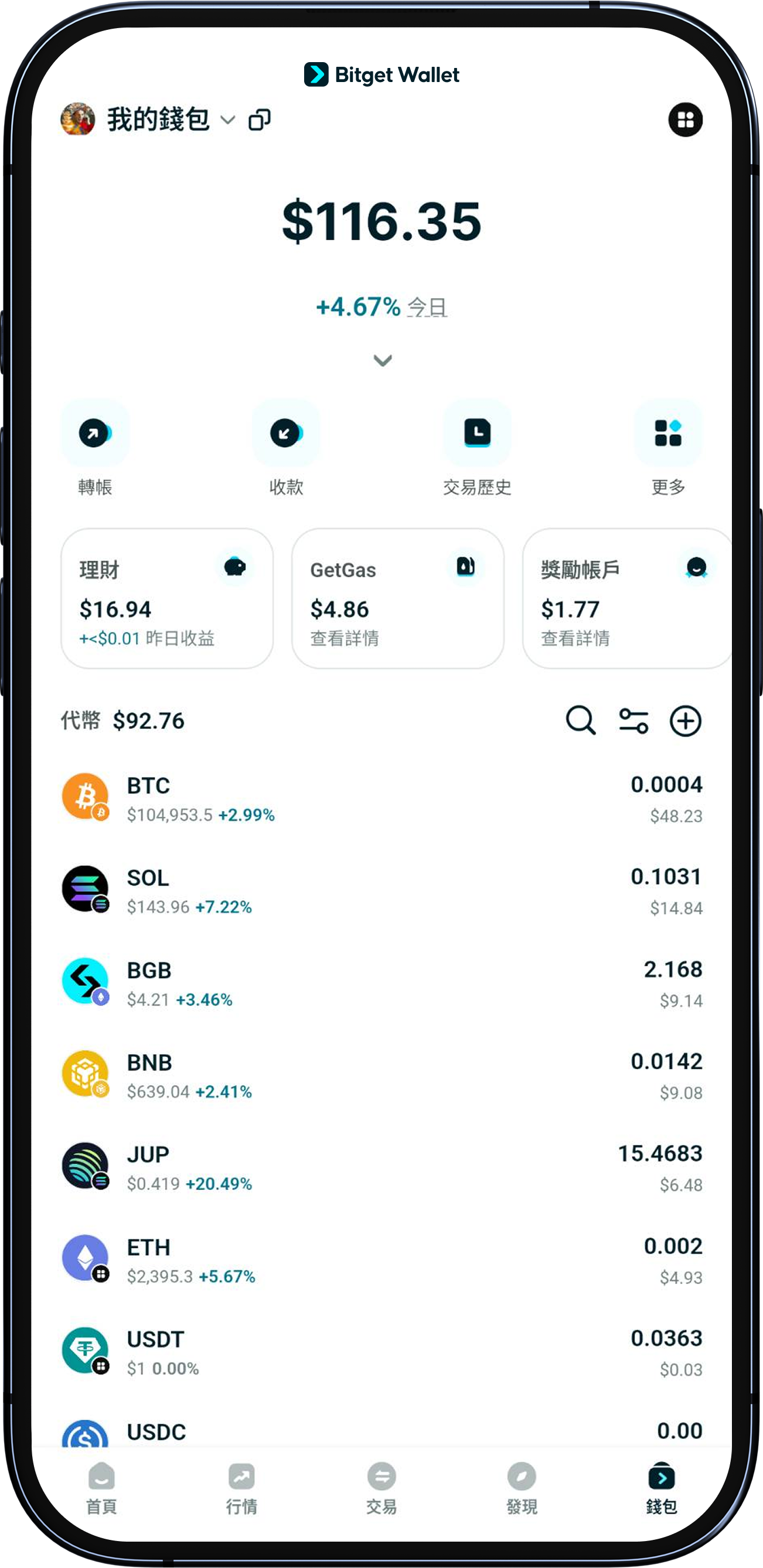Tap the 更多 (more) icon

coord(669,434)
